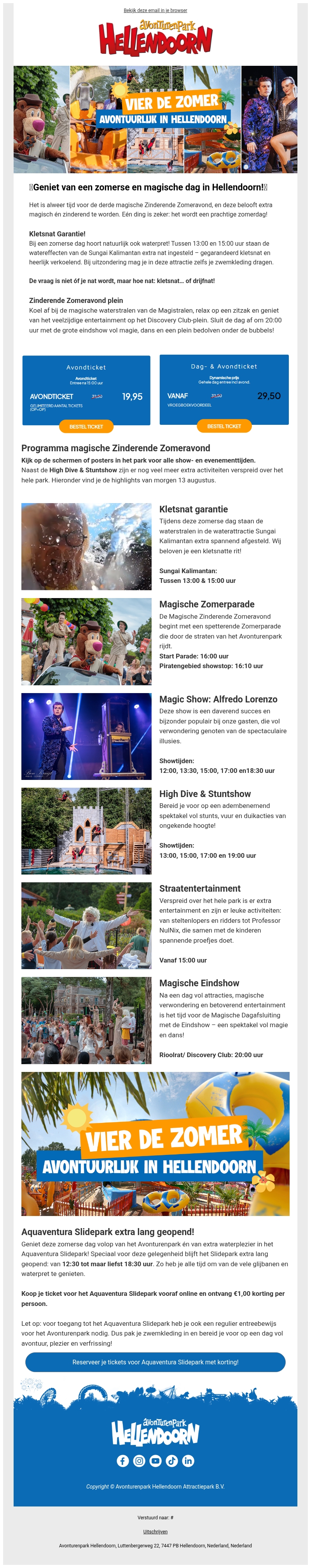Open the LinkedIn icon in footer
Image resolution: width=311 pixels, height=1568 pixels.
pos(188,1461)
